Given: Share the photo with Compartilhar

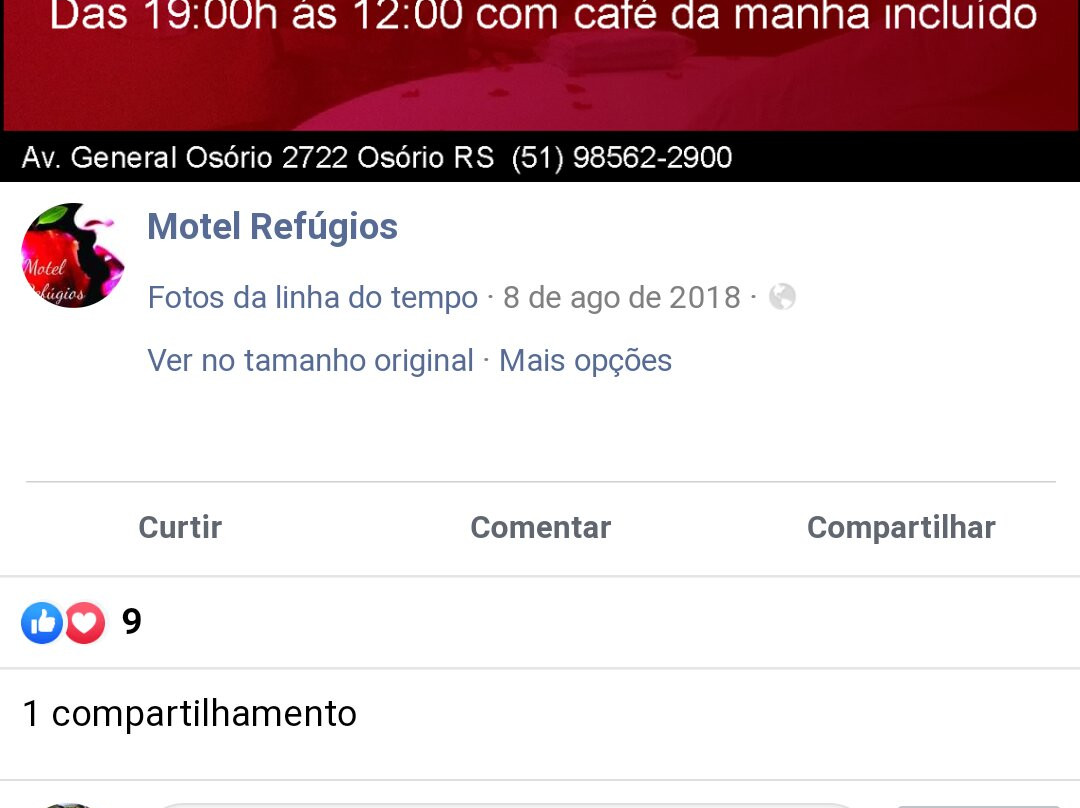Looking at the screenshot, I should 900,528.
